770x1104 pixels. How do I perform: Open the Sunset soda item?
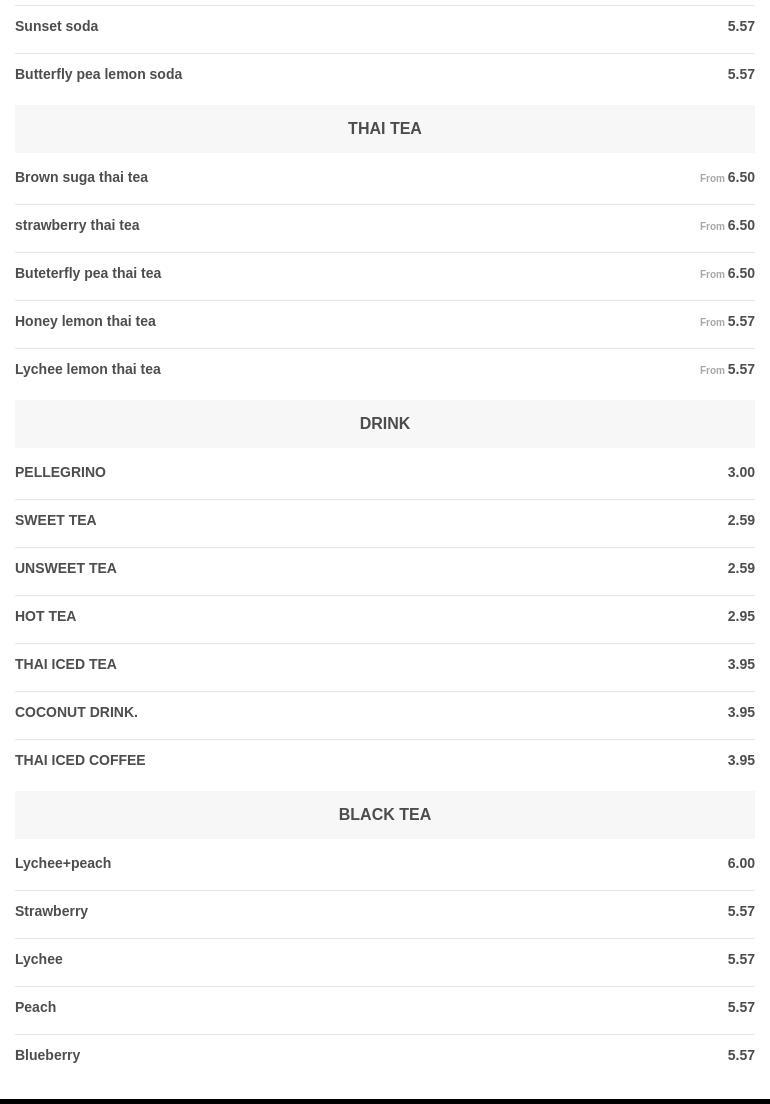(x=57, y=26)
